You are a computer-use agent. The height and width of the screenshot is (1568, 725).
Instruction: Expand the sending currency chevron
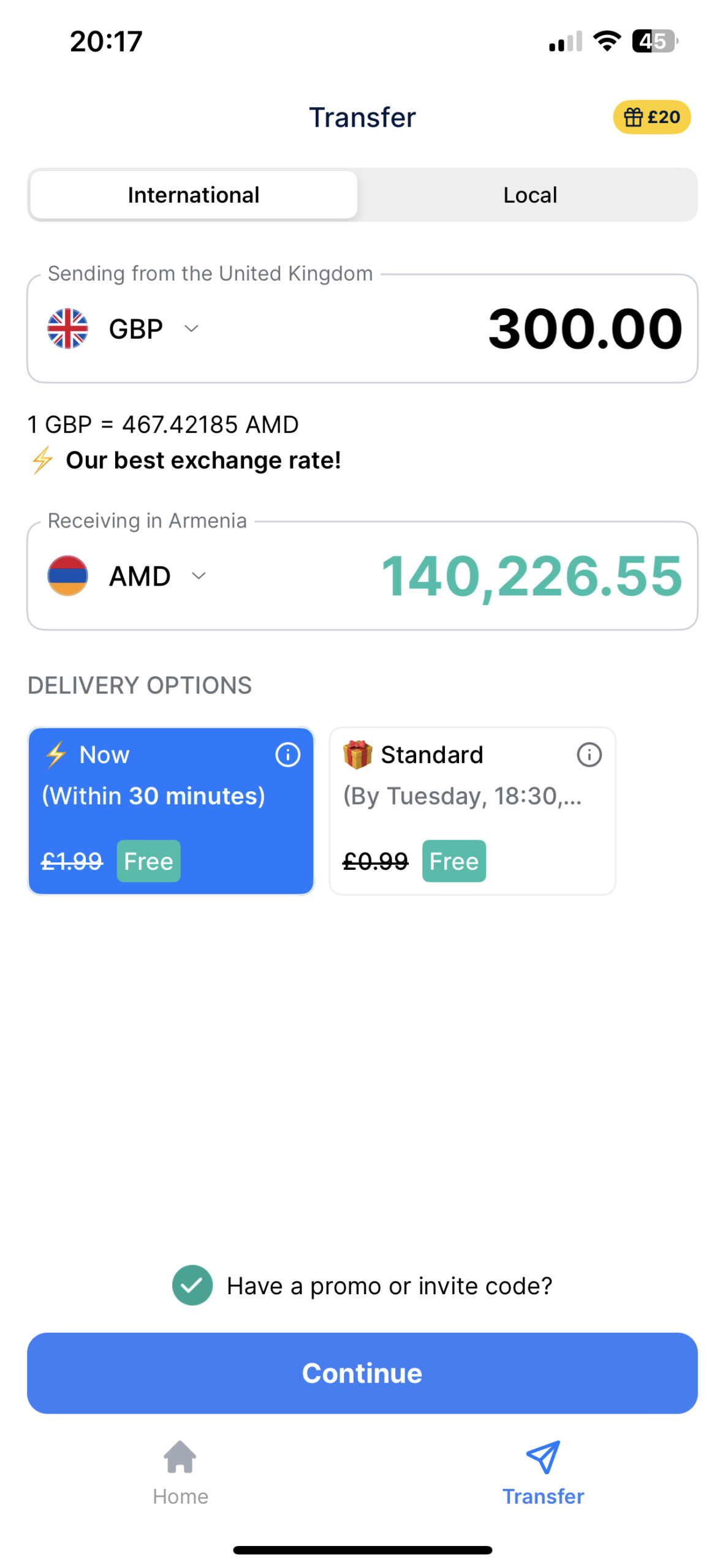click(x=190, y=328)
